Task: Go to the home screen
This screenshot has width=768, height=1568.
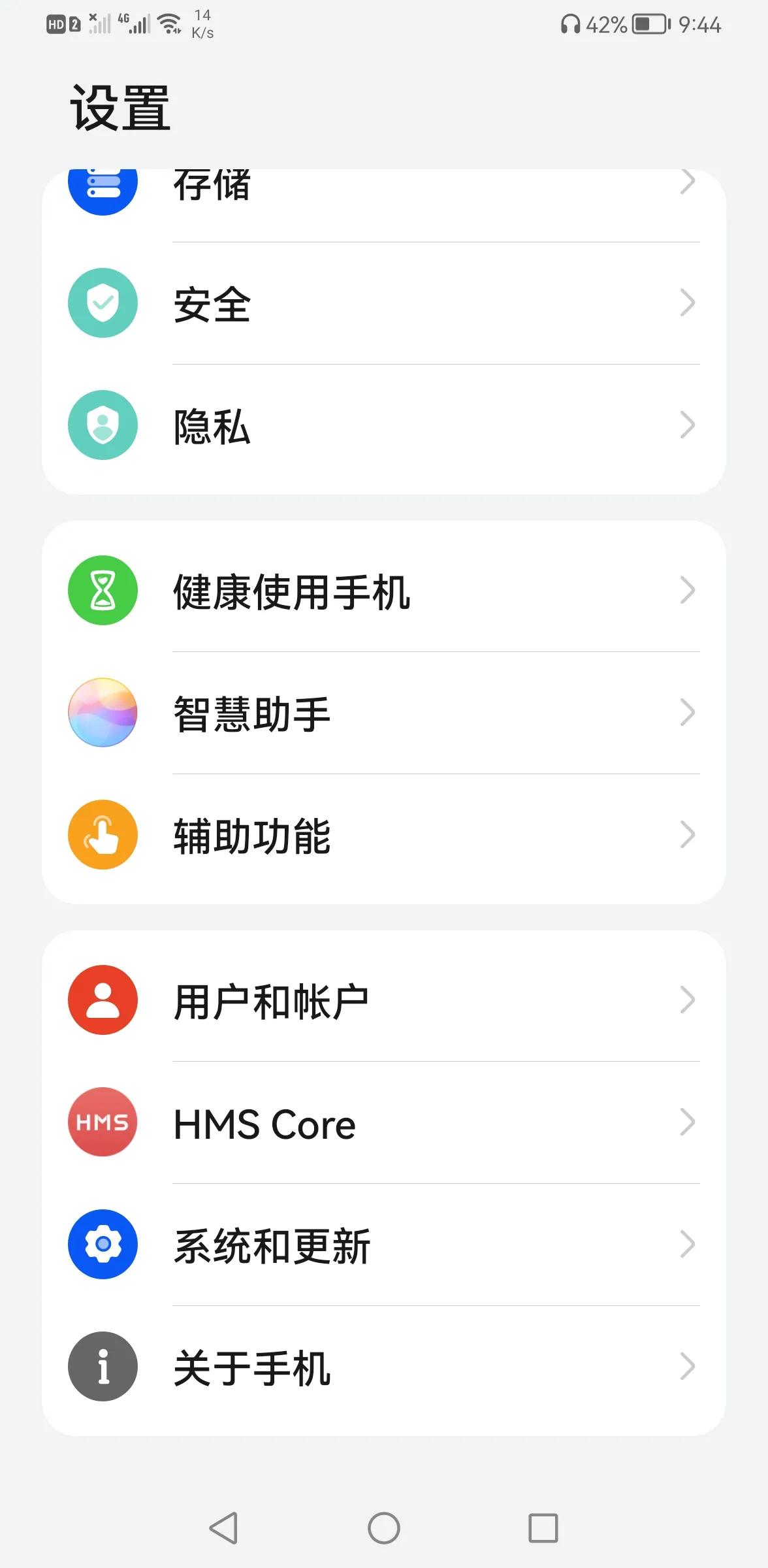Action: [x=384, y=1528]
